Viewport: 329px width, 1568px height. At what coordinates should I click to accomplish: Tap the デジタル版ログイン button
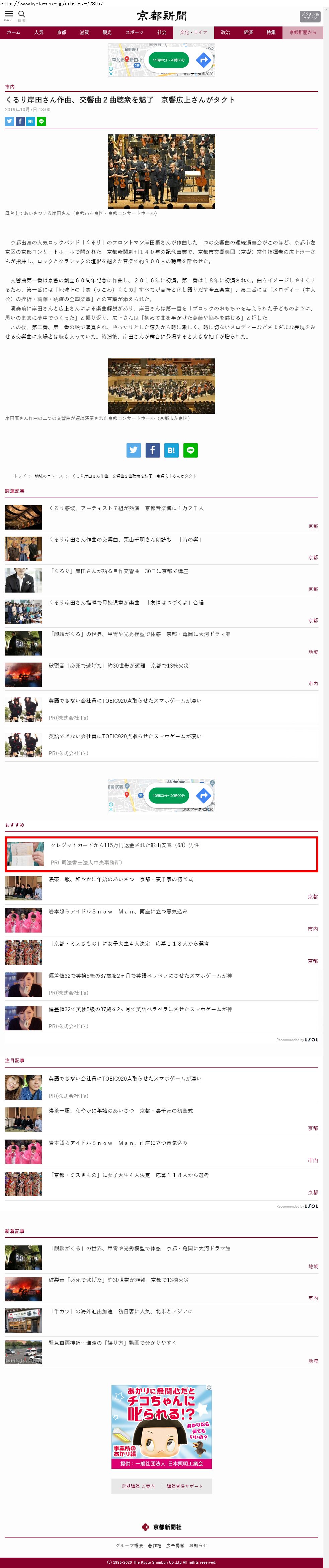point(309,16)
